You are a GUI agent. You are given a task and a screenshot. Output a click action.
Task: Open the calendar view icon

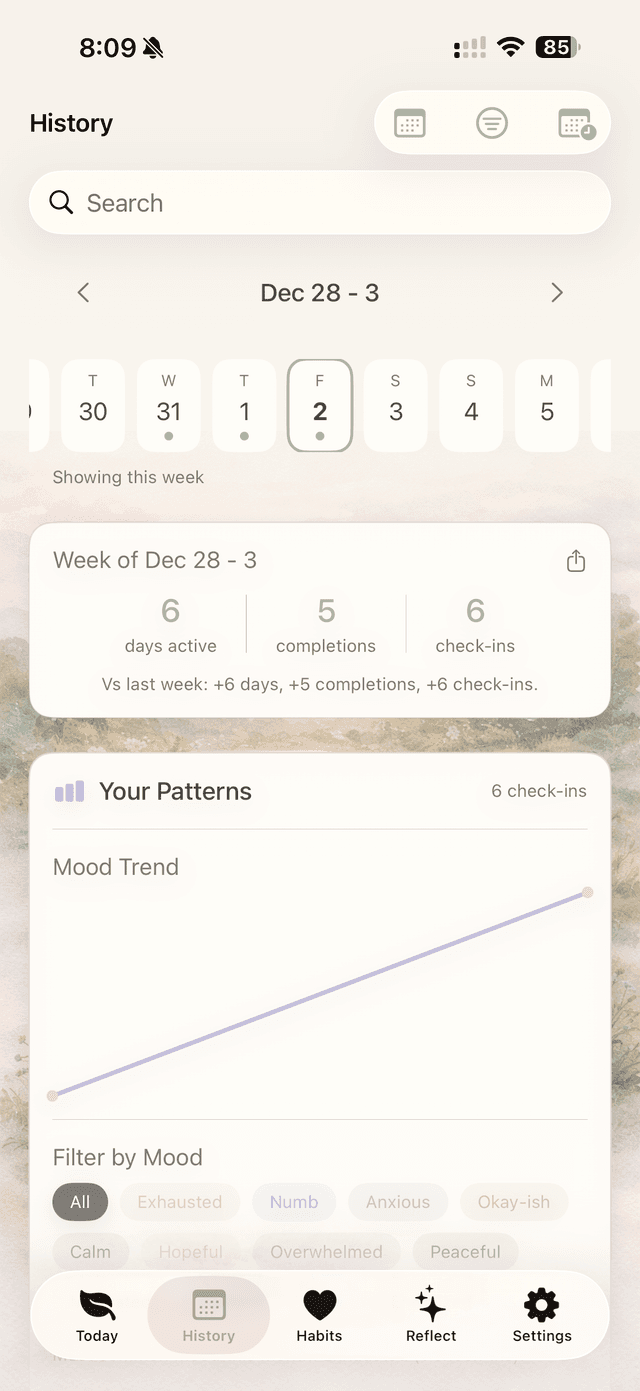pos(410,124)
